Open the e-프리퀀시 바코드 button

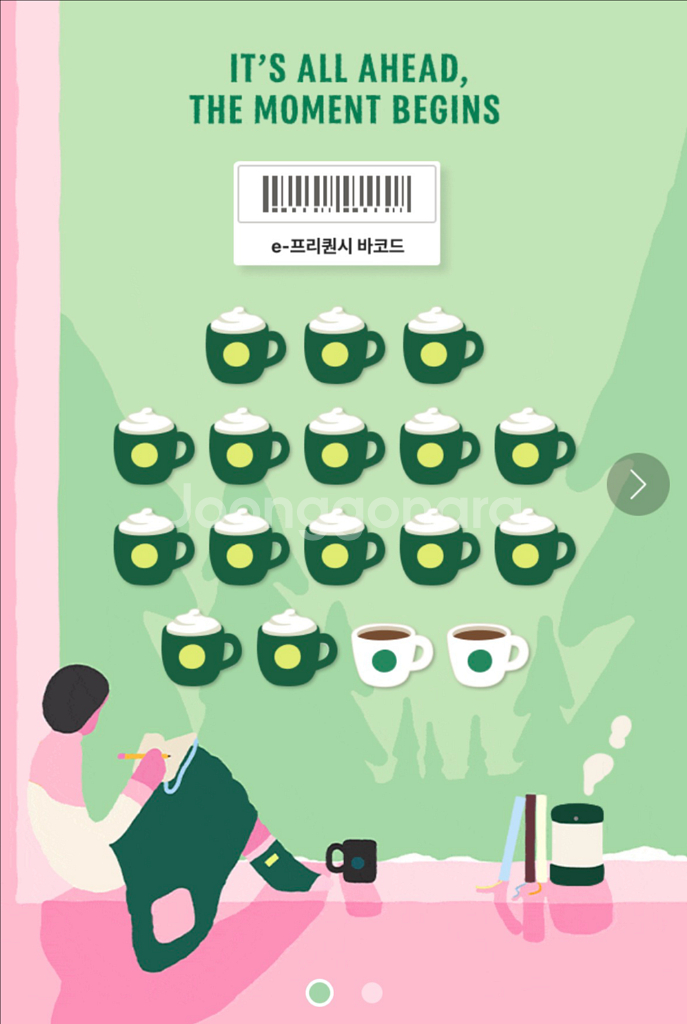point(337,214)
